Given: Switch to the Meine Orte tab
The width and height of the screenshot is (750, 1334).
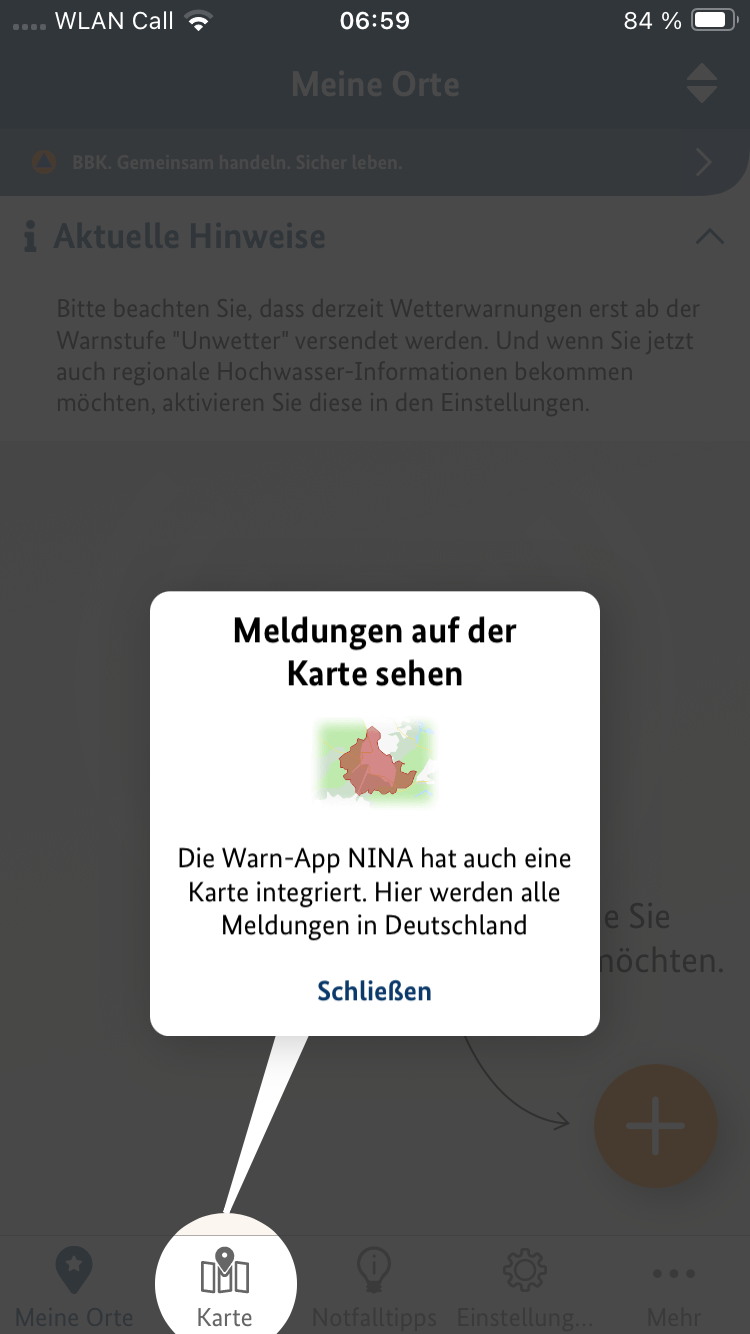Looking at the screenshot, I should tap(74, 1286).
